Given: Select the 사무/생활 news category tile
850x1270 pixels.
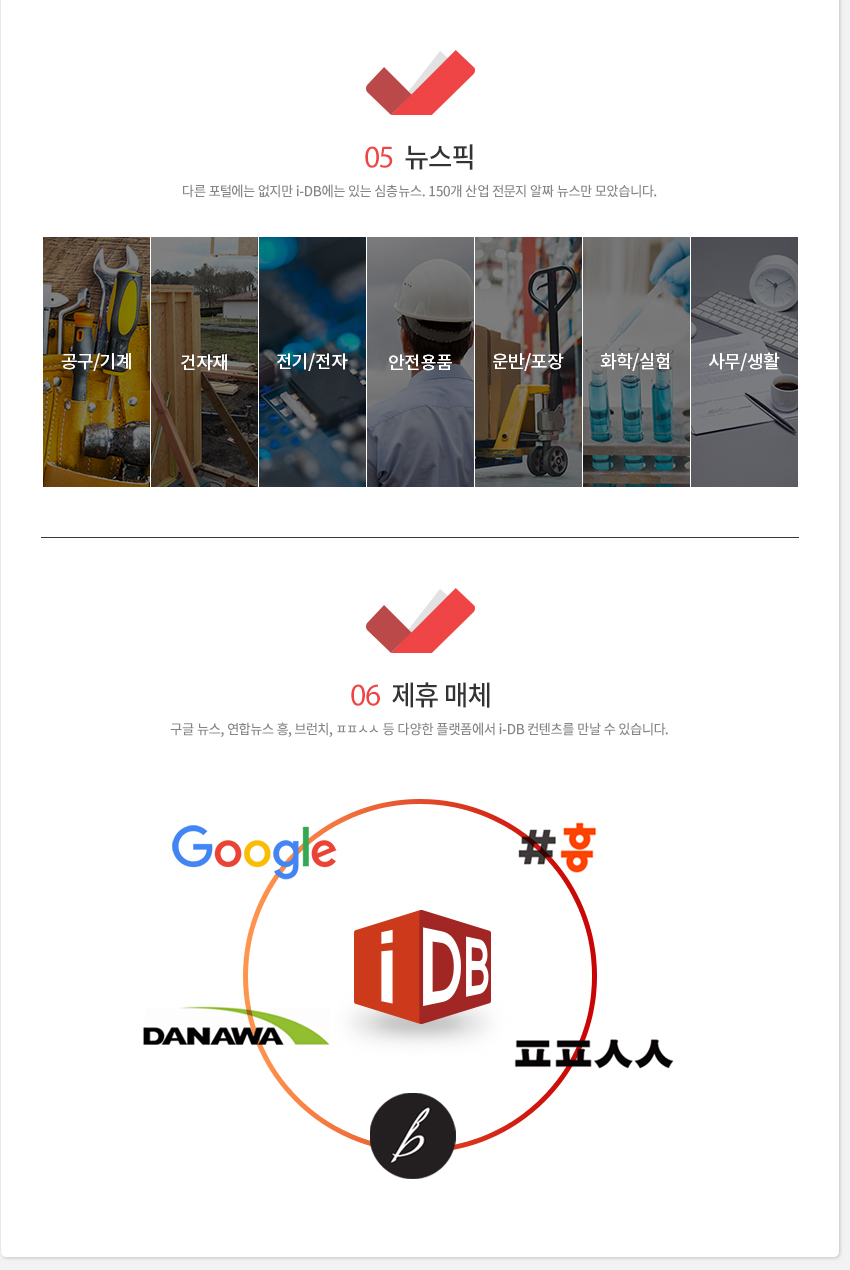Looking at the screenshot, I should (744, 362).
